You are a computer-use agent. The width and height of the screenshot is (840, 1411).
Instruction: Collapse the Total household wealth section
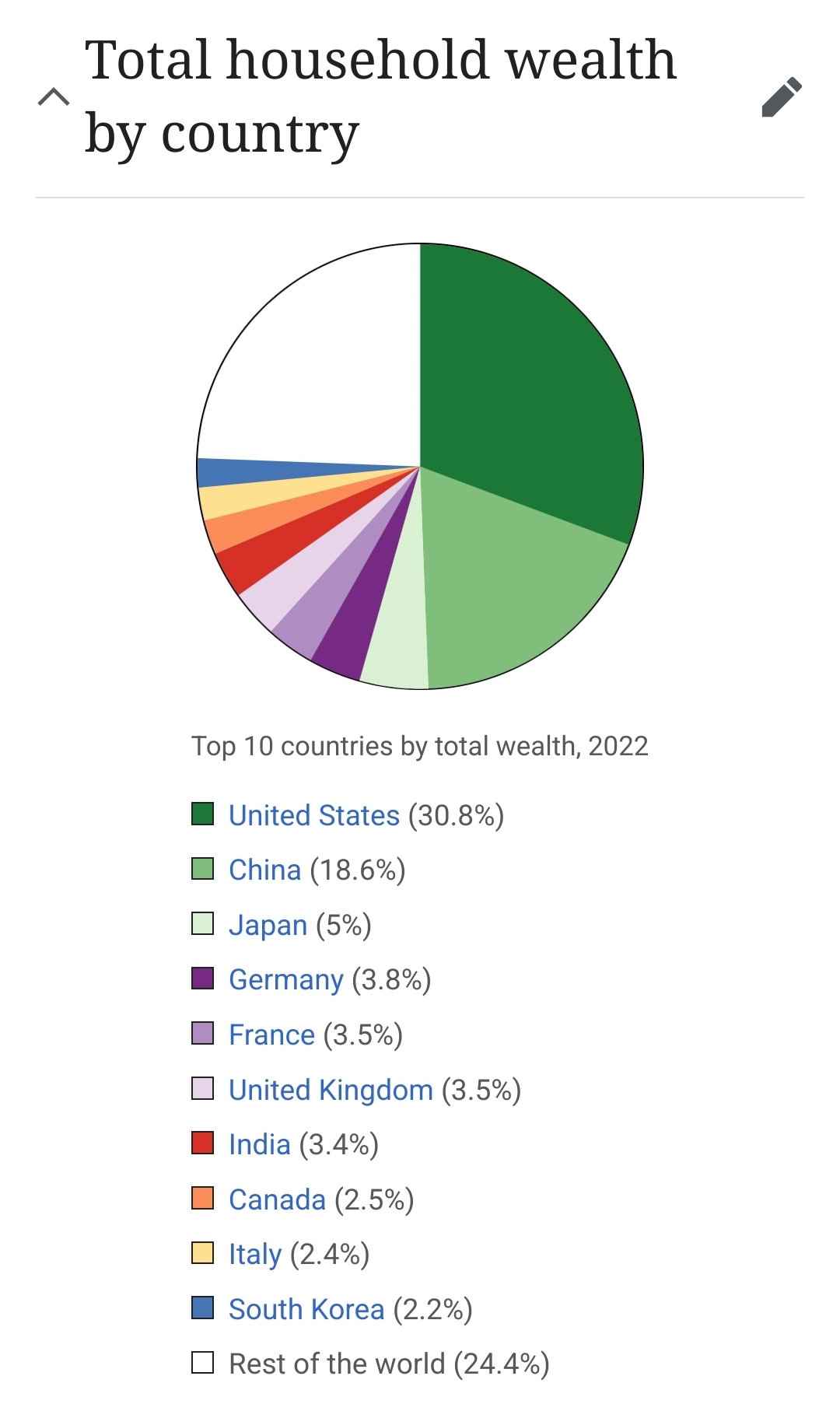(x=54, y=97)
